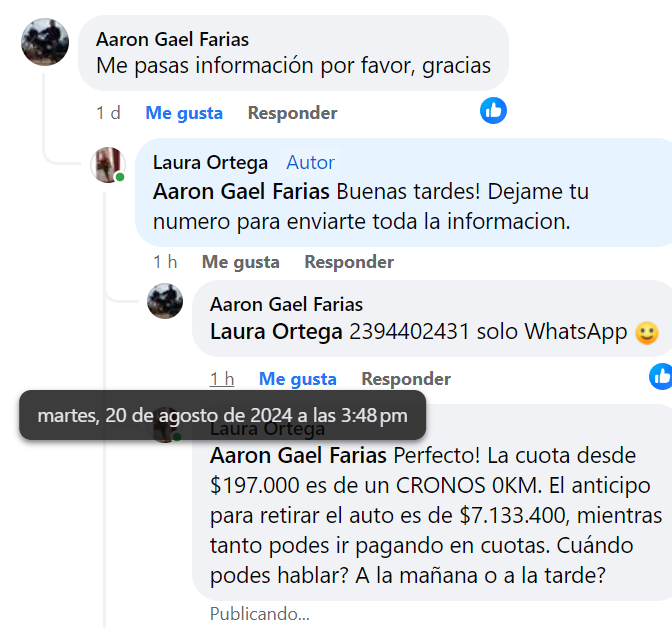The width and height of the screenshot is (672, 628).
Task: Open the '1 h' timestamp on WhatsApp reply
Action: pyautogui.click(x=222, y=379)
